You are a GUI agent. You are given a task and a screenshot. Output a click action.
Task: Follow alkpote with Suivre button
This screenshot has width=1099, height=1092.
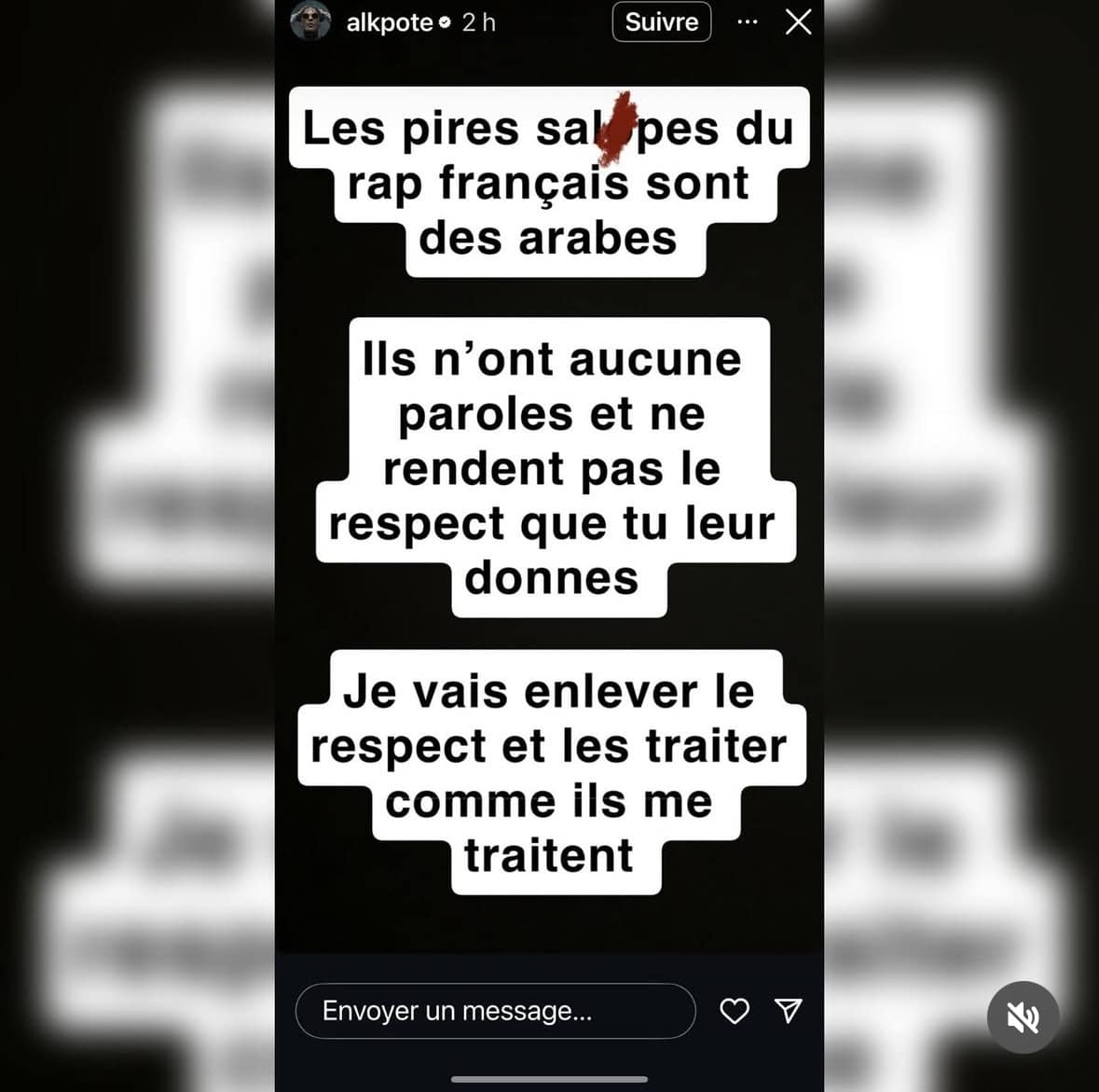661,21
